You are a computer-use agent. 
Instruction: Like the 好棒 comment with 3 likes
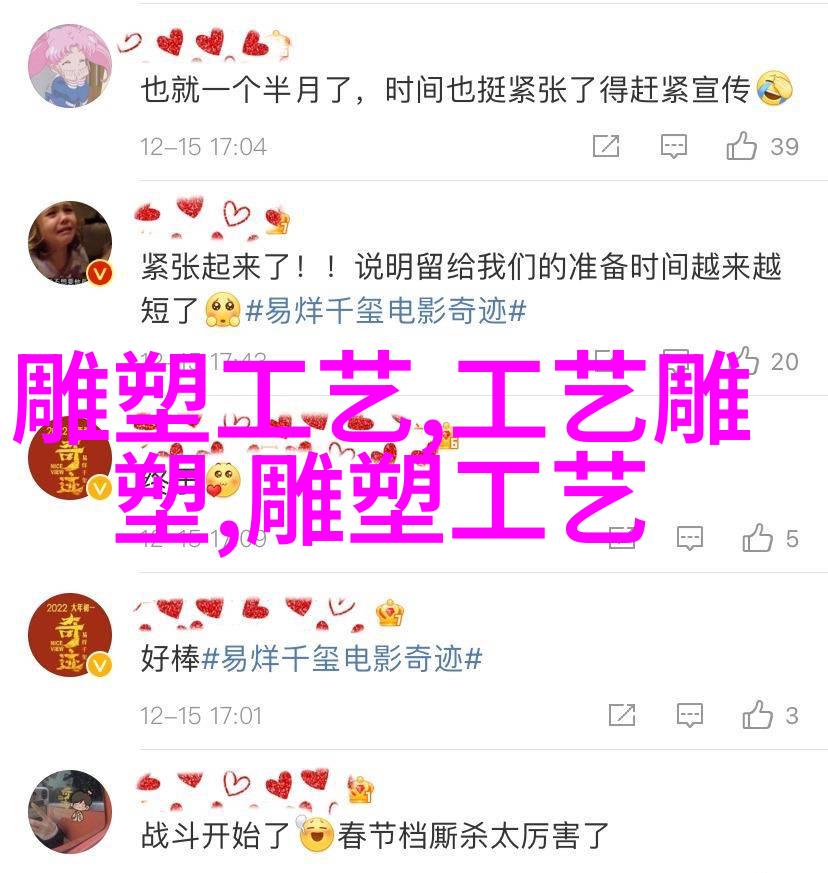758,715
